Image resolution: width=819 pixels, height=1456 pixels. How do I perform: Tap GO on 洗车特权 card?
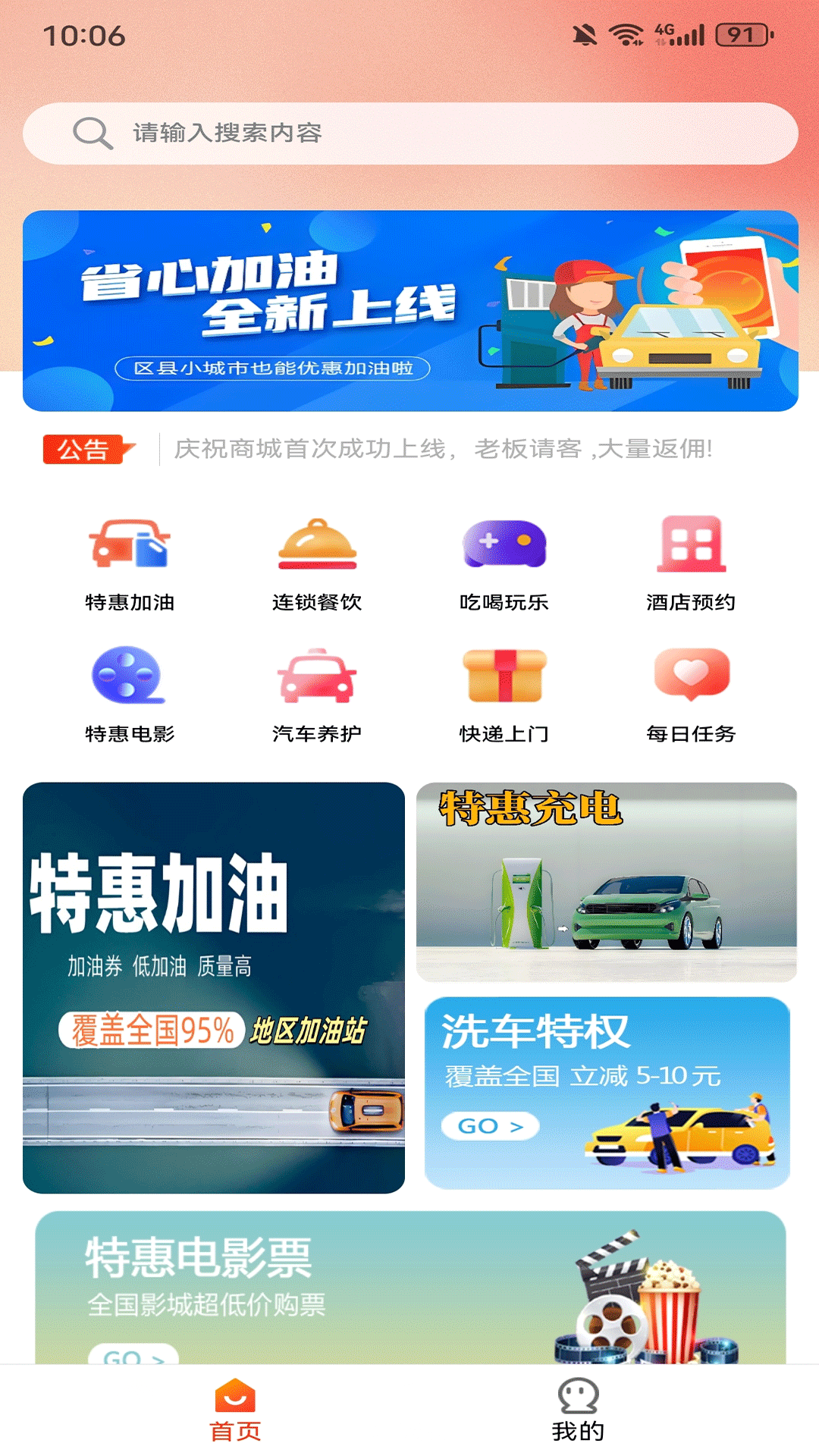point(491,1126)
